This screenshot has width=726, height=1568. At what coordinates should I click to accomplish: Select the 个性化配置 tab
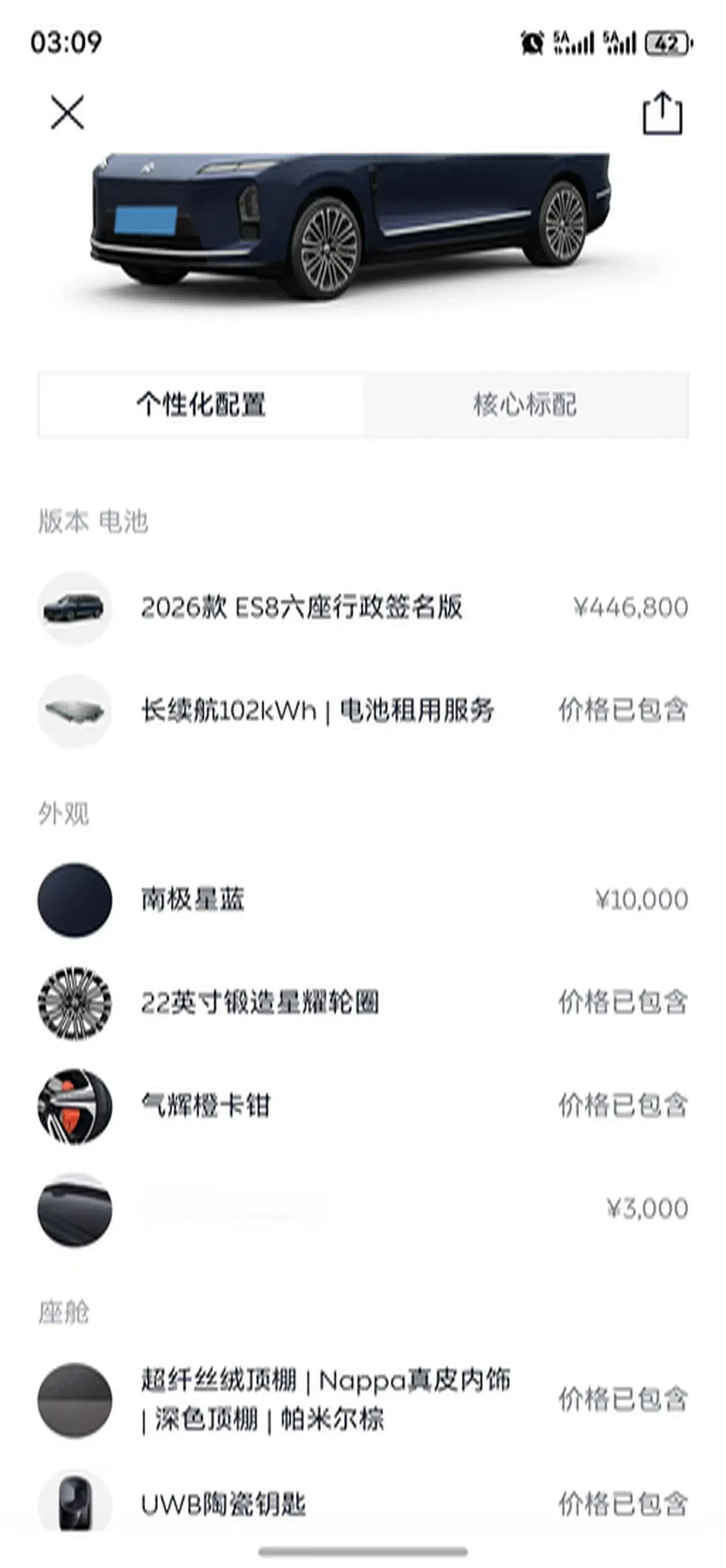coord(202,405)
